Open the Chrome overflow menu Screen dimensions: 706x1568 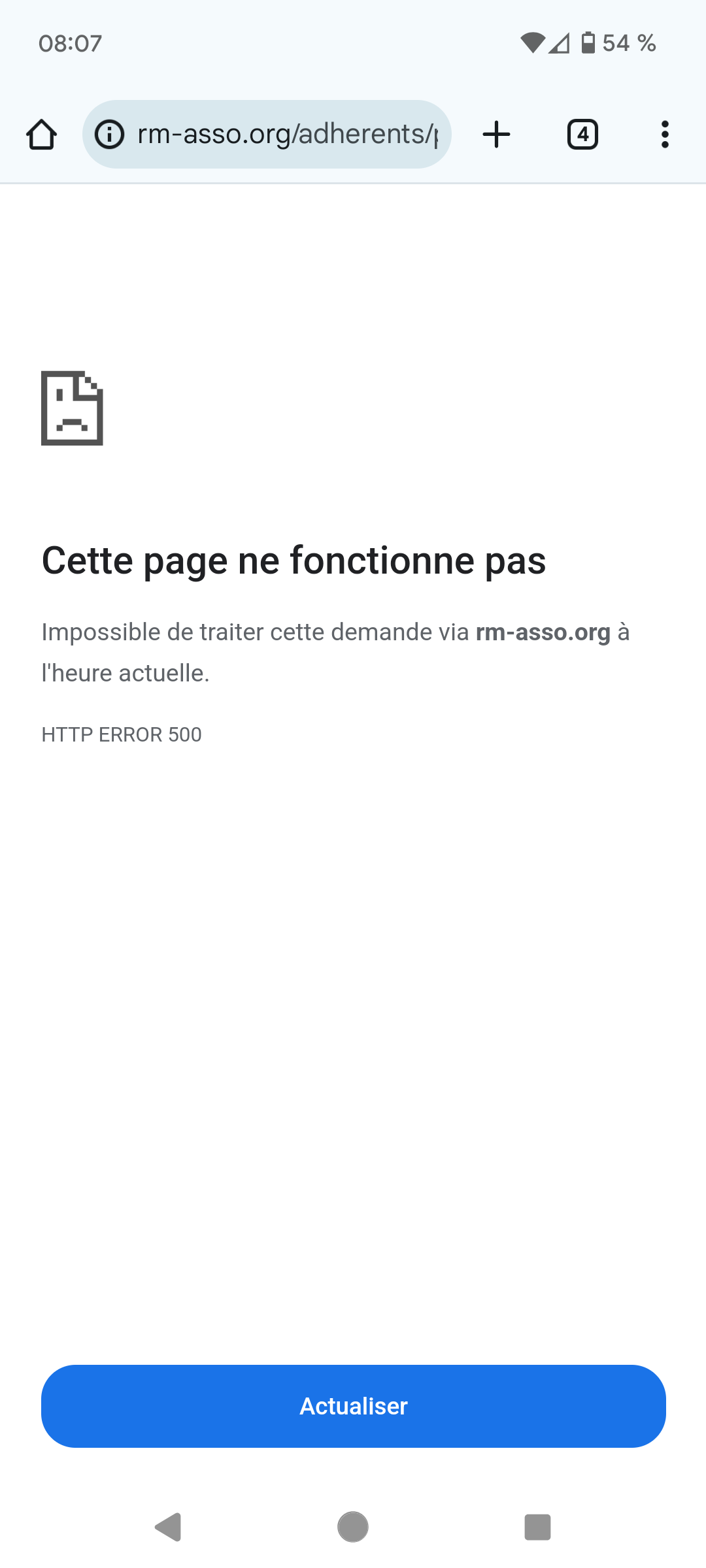click(665, 135)
